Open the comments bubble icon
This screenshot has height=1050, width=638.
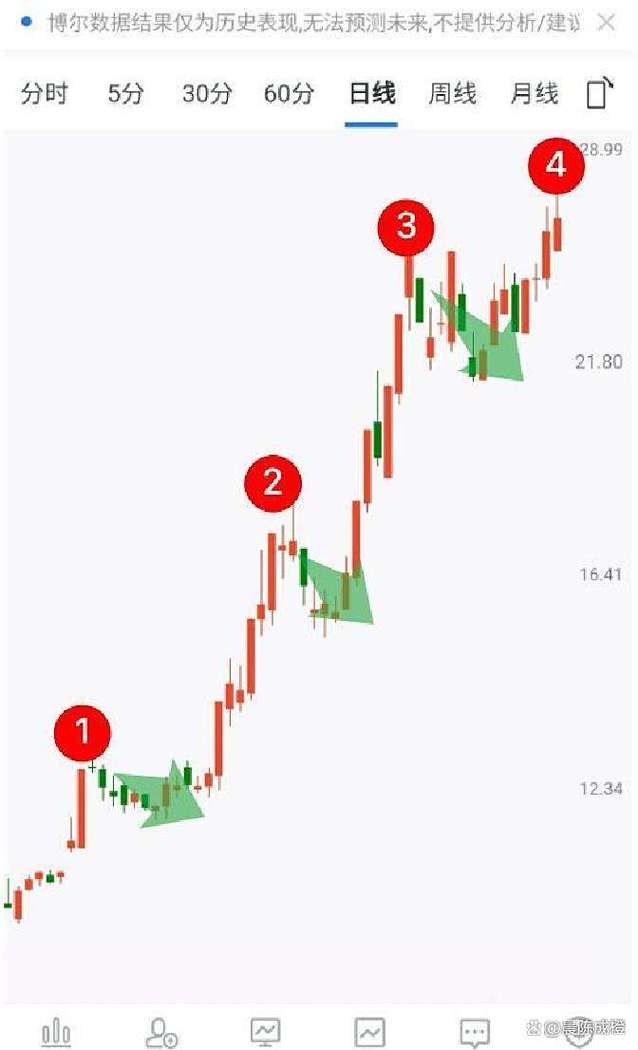[474, 1031]
